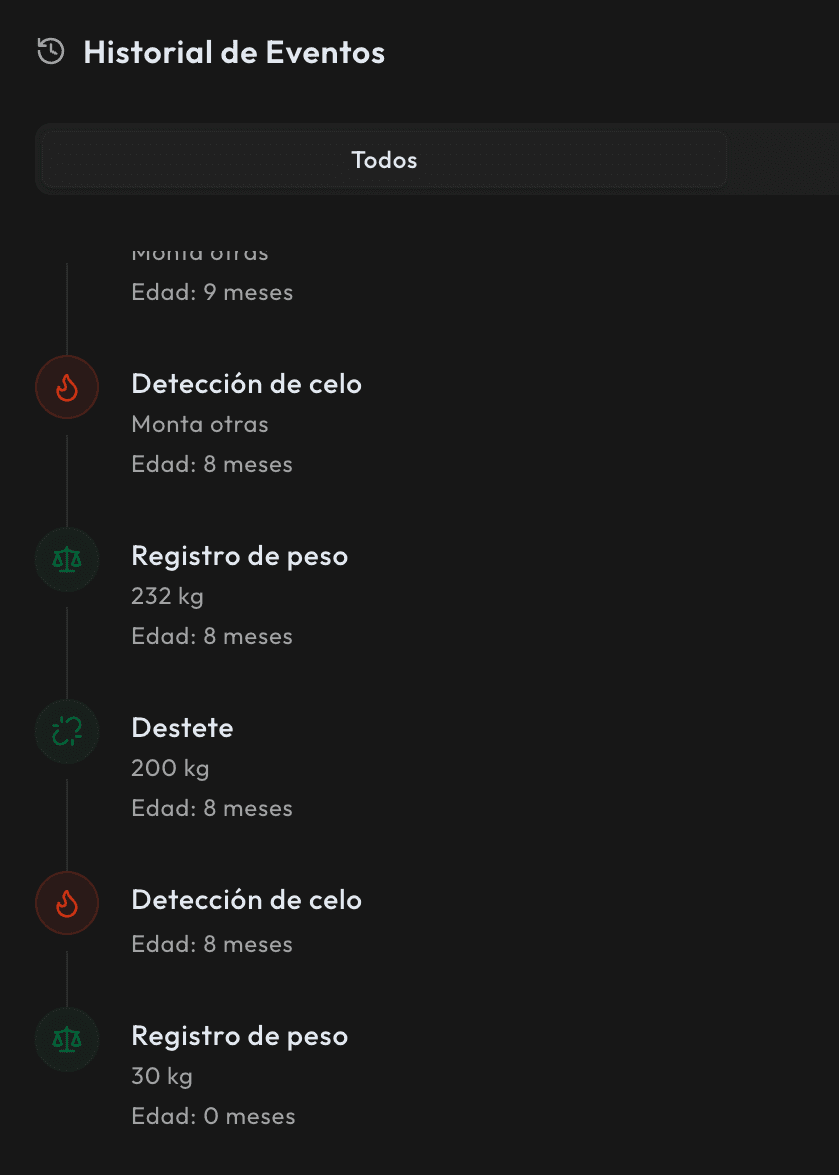The height and width of the screenshot is (1175, 839).
Task: Open the Destete event entry
Action: pyautogui.click(x=181, y=728)
